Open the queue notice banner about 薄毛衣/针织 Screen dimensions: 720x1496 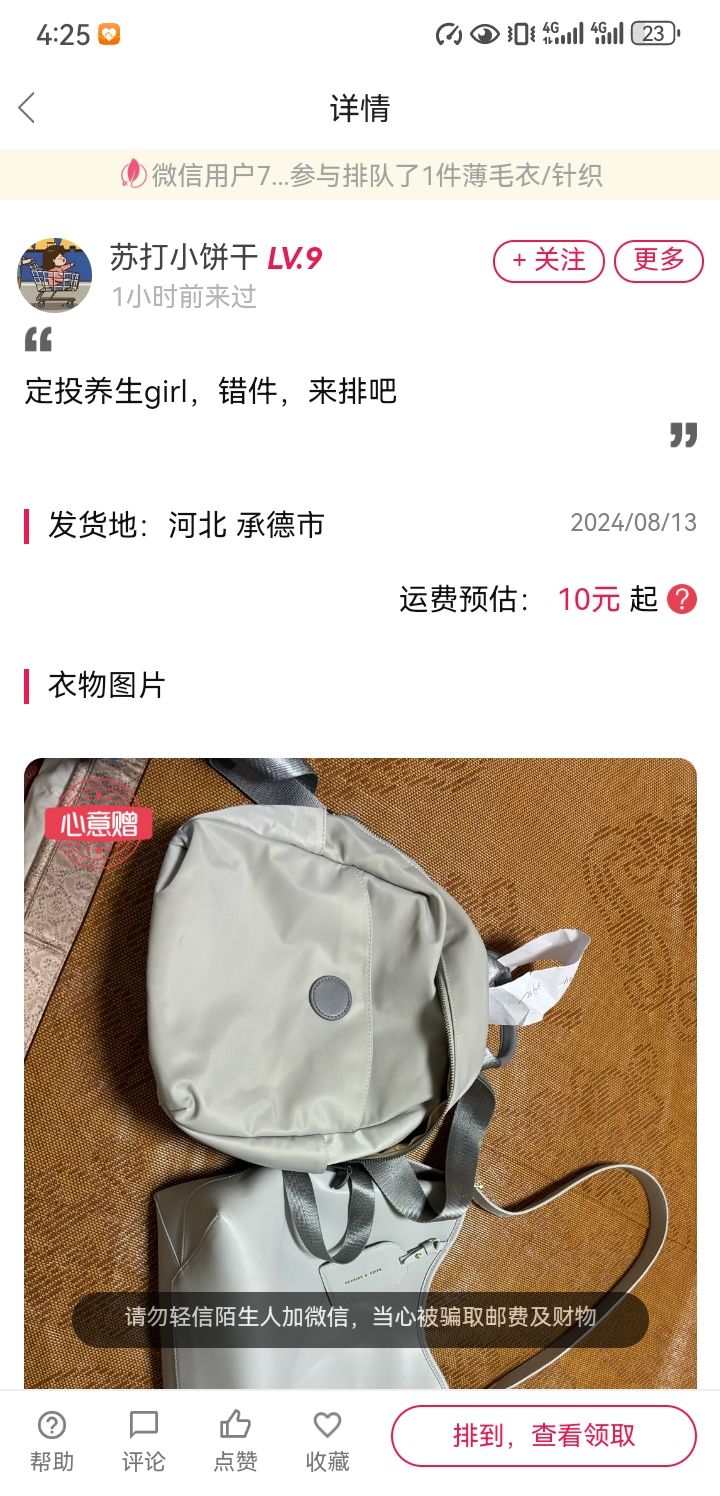pyautogui.click(x=360, y=175)
